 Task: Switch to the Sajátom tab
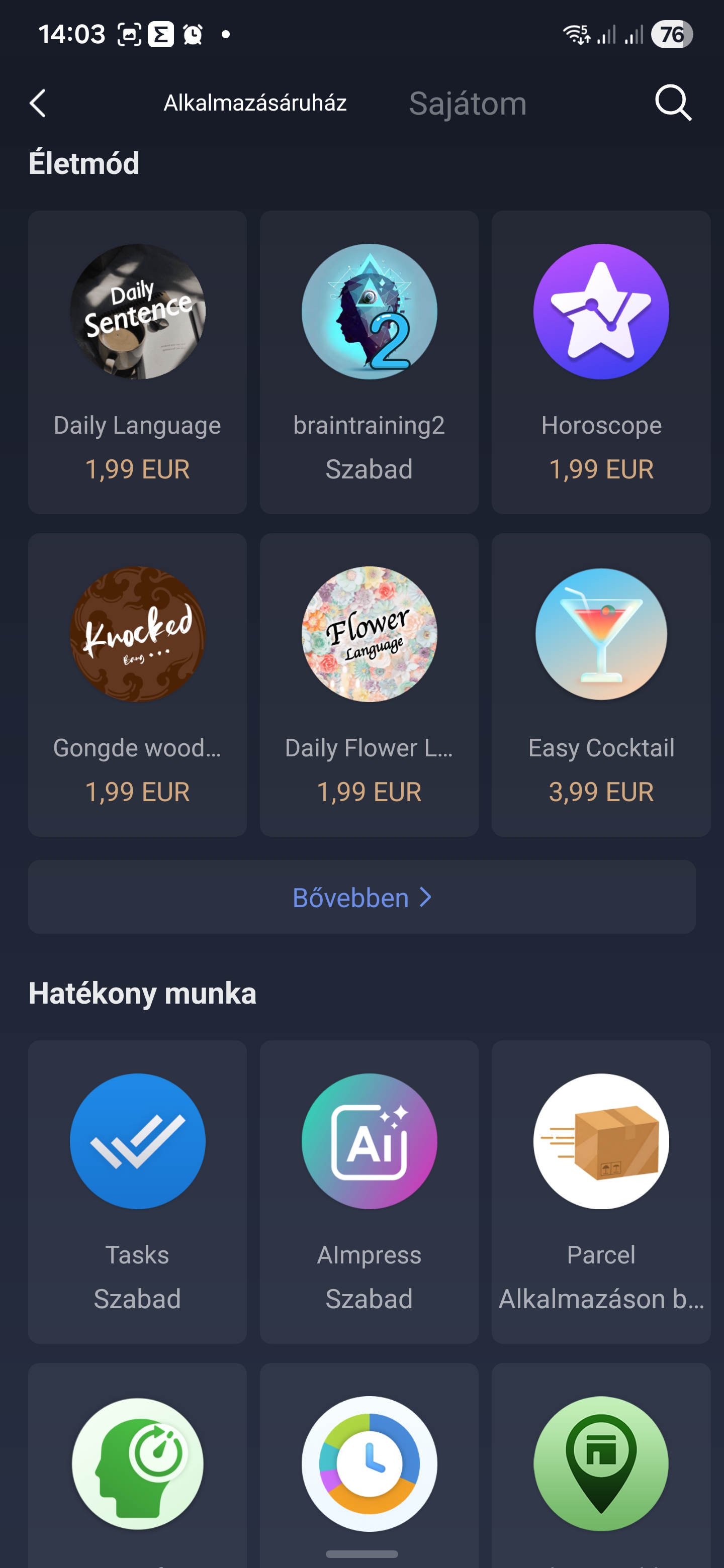click(467, 104)
